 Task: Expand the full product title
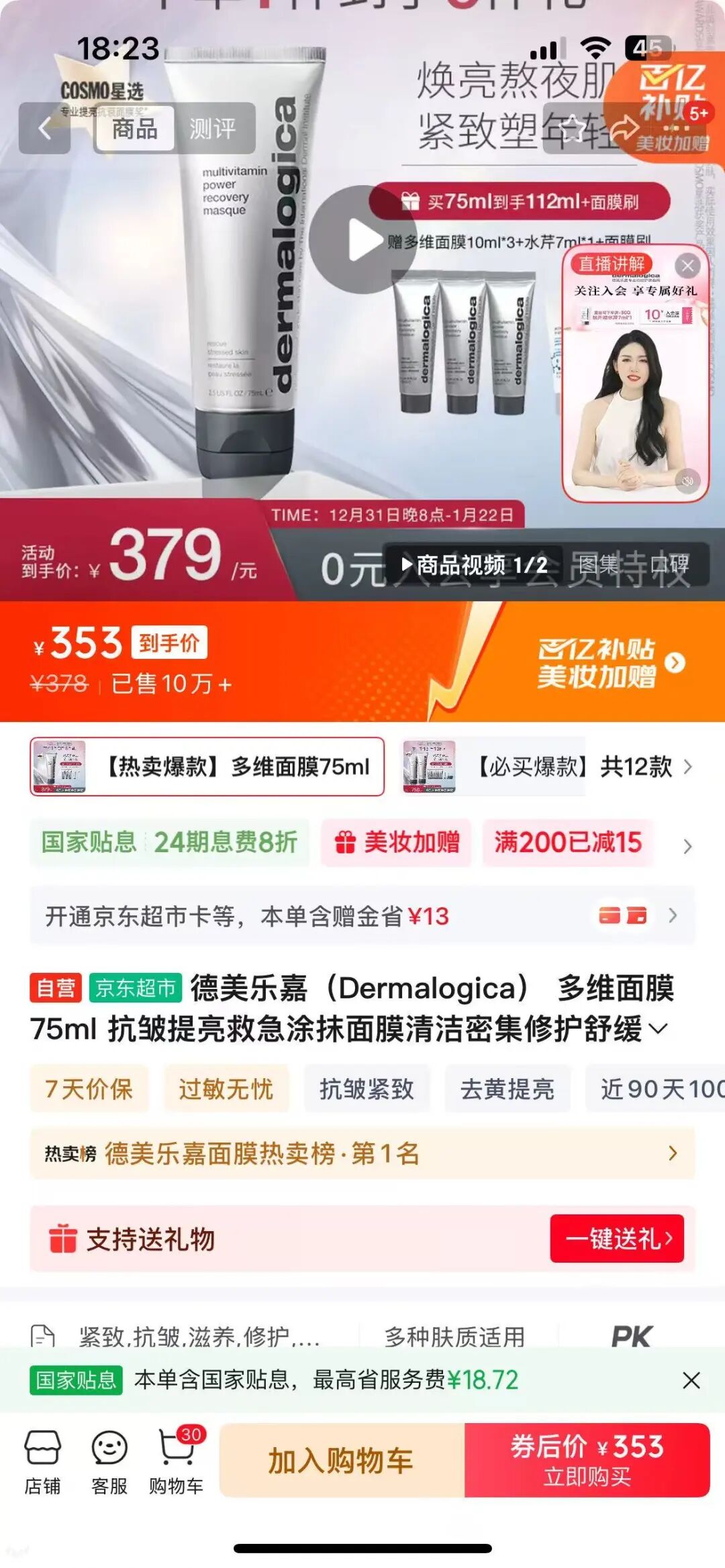(659, 1029)
